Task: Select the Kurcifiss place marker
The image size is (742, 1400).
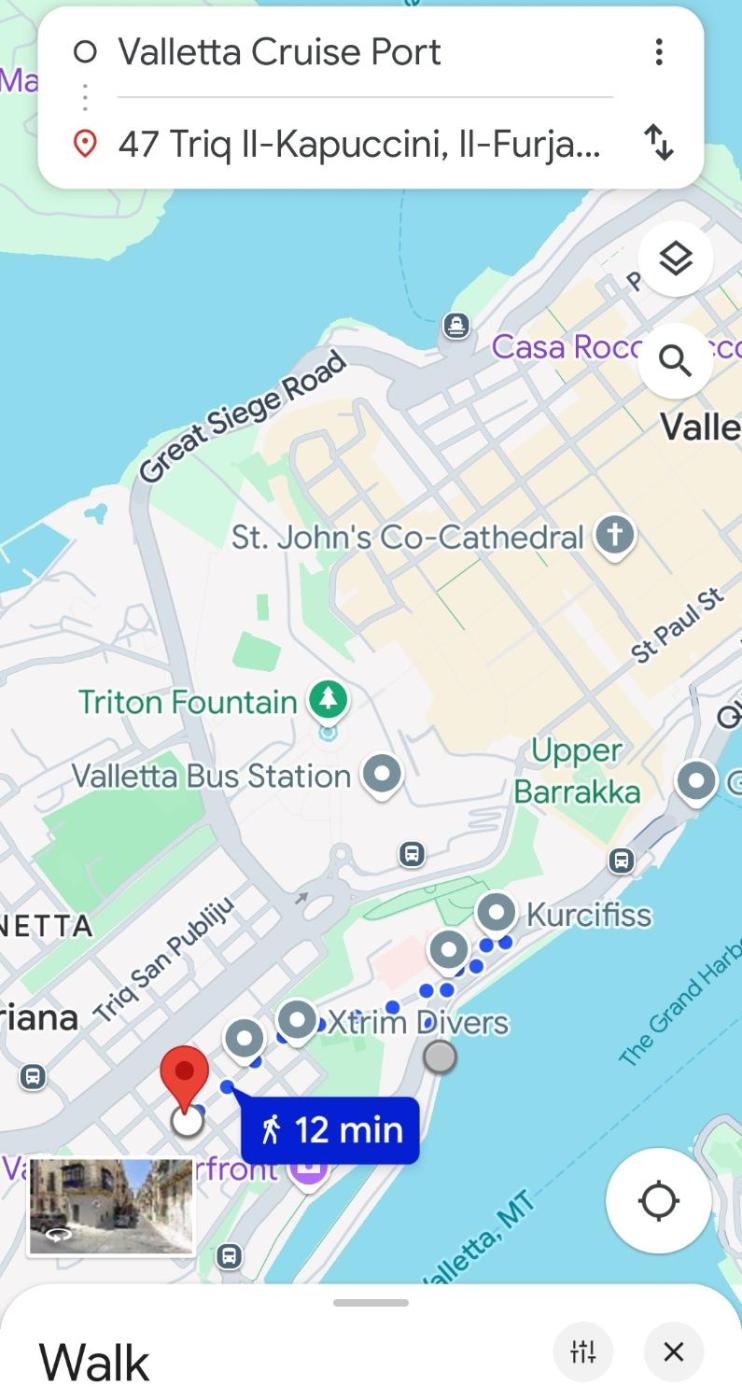Action: tap(497, 912)
